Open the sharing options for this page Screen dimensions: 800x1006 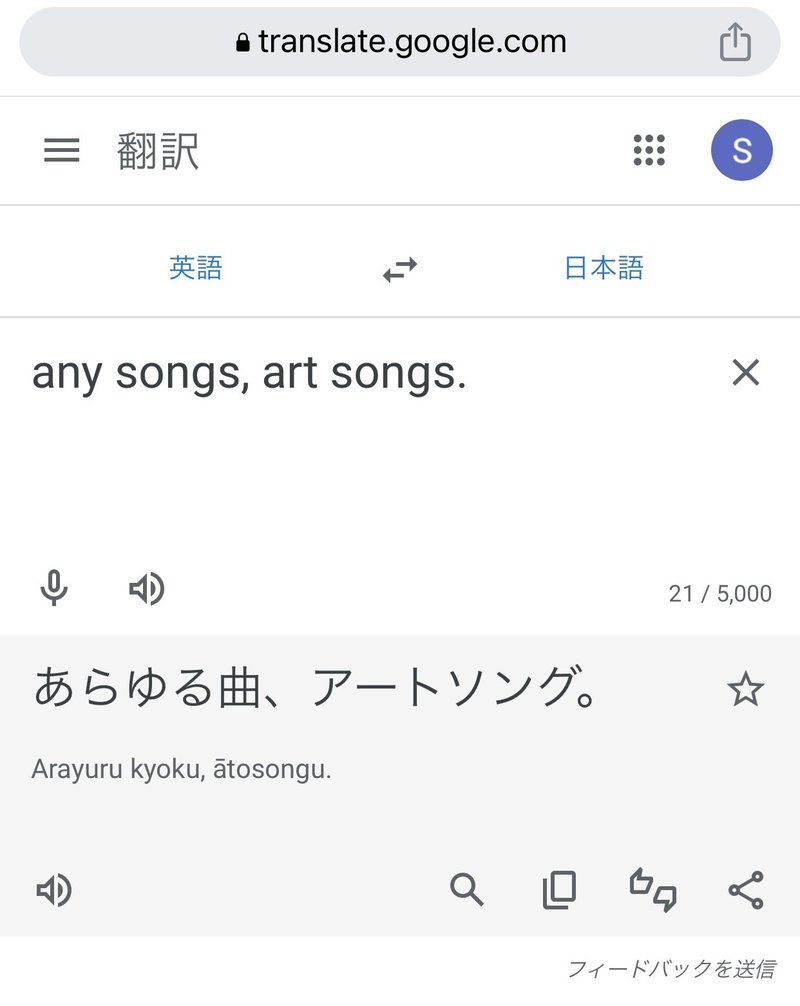[x=737, y=41]
